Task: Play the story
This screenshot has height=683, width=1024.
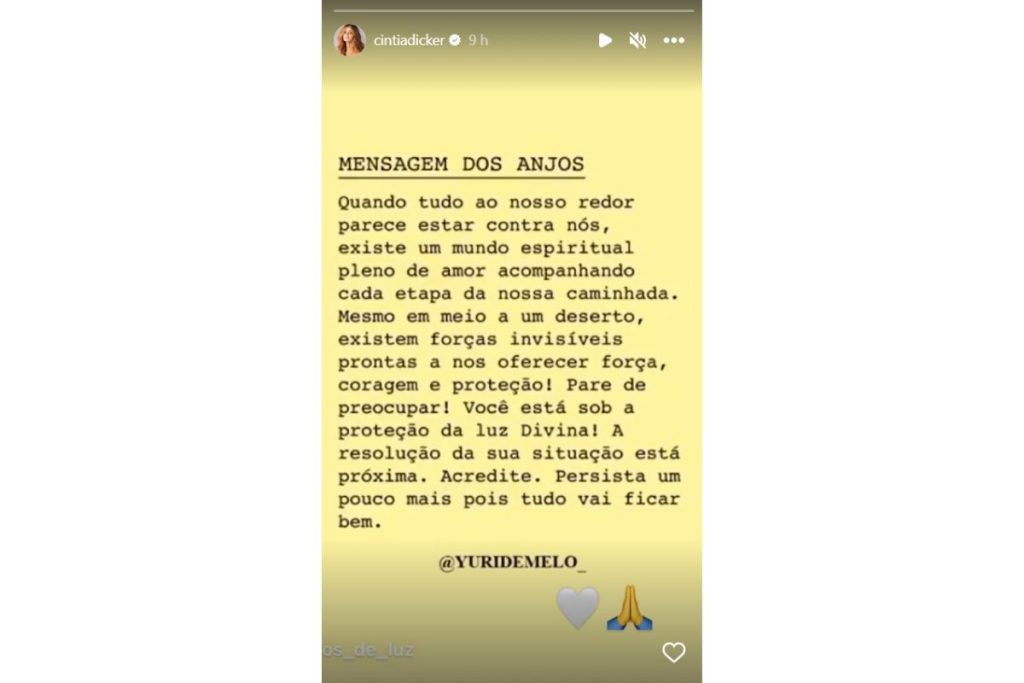Action: (604, 40)
